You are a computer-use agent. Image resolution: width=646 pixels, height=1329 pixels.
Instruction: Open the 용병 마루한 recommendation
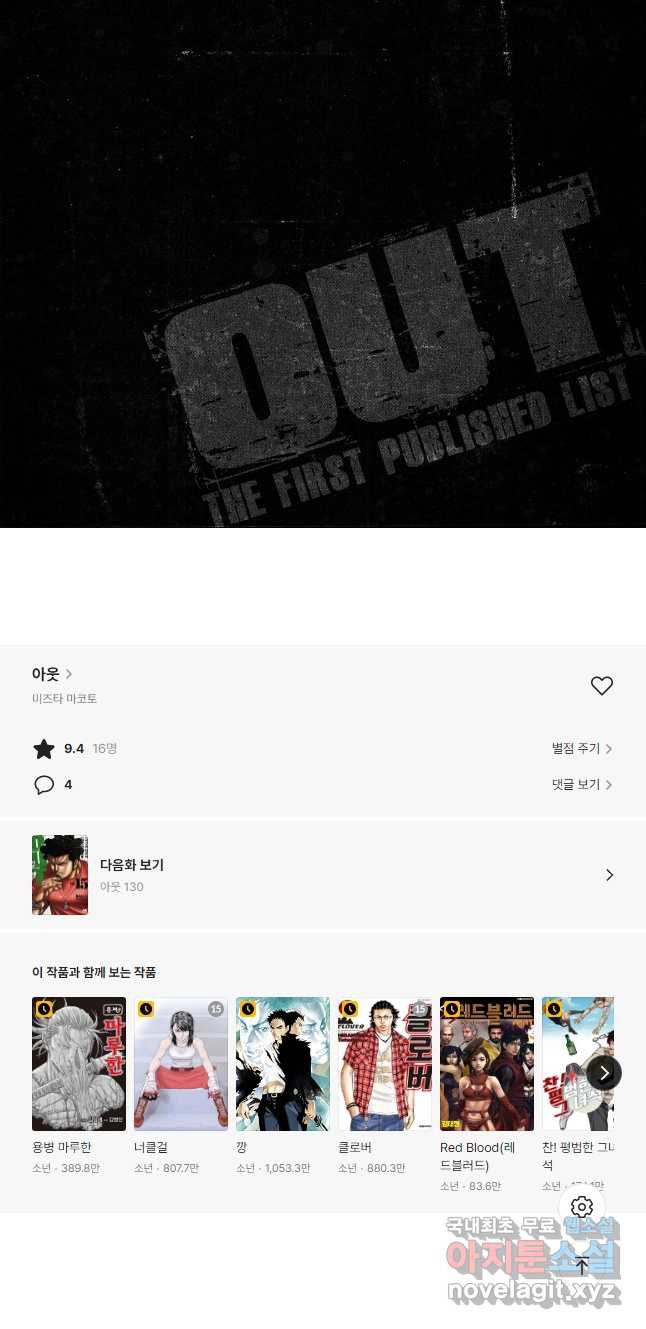coord(79,1064)
